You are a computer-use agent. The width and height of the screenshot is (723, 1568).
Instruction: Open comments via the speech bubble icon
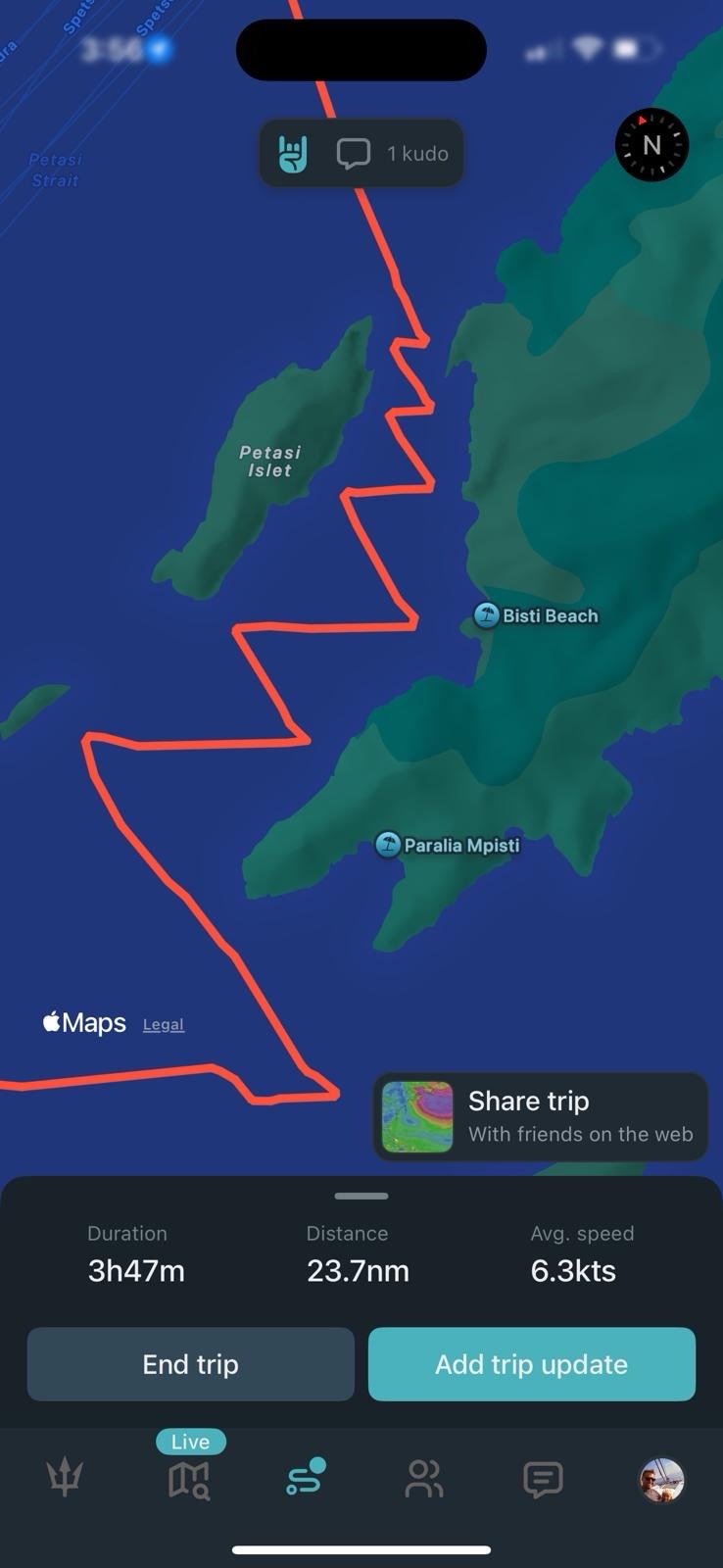pyautogui.click(x=353, y=154)
